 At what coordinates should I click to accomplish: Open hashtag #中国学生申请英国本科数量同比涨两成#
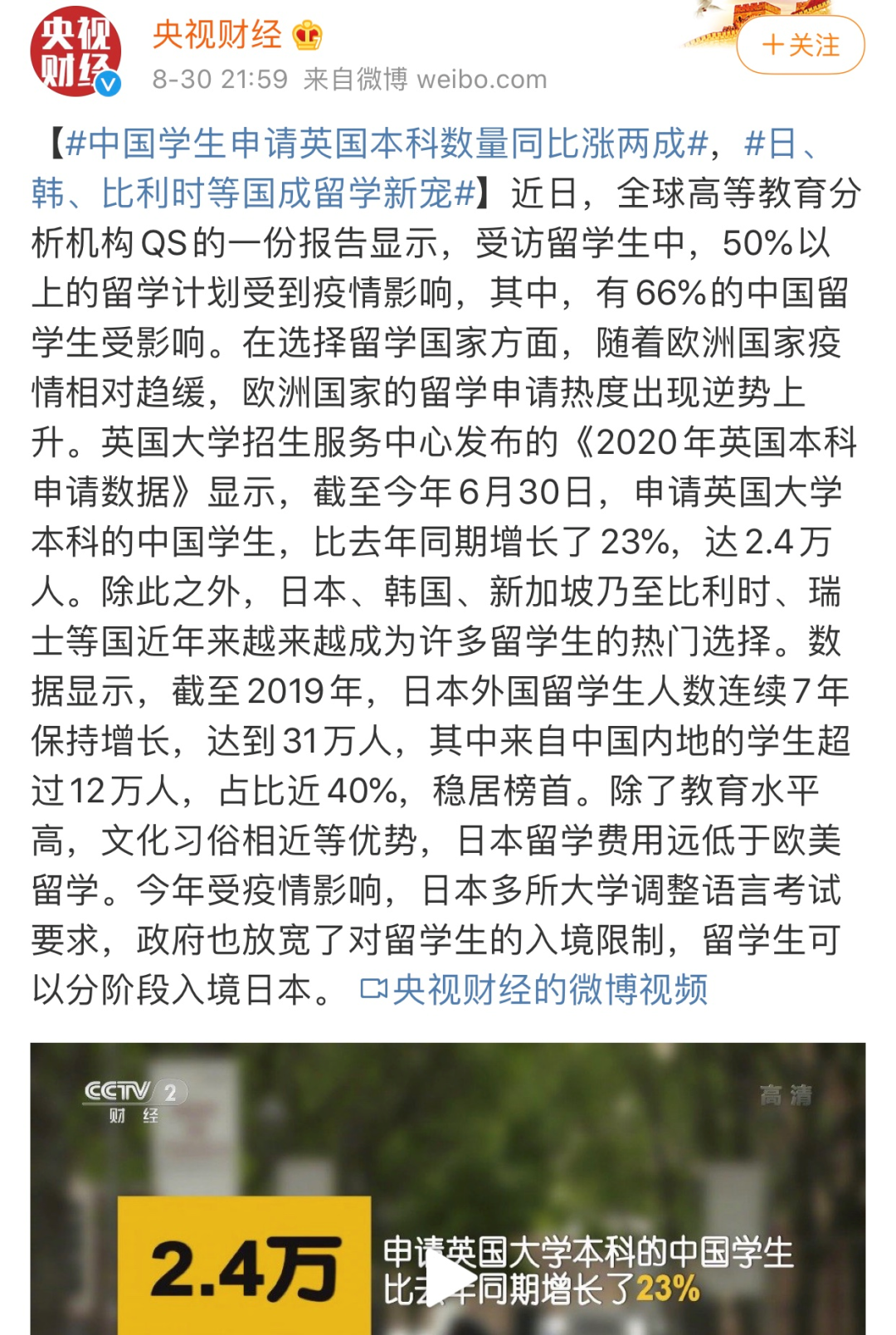click(386, 144)
